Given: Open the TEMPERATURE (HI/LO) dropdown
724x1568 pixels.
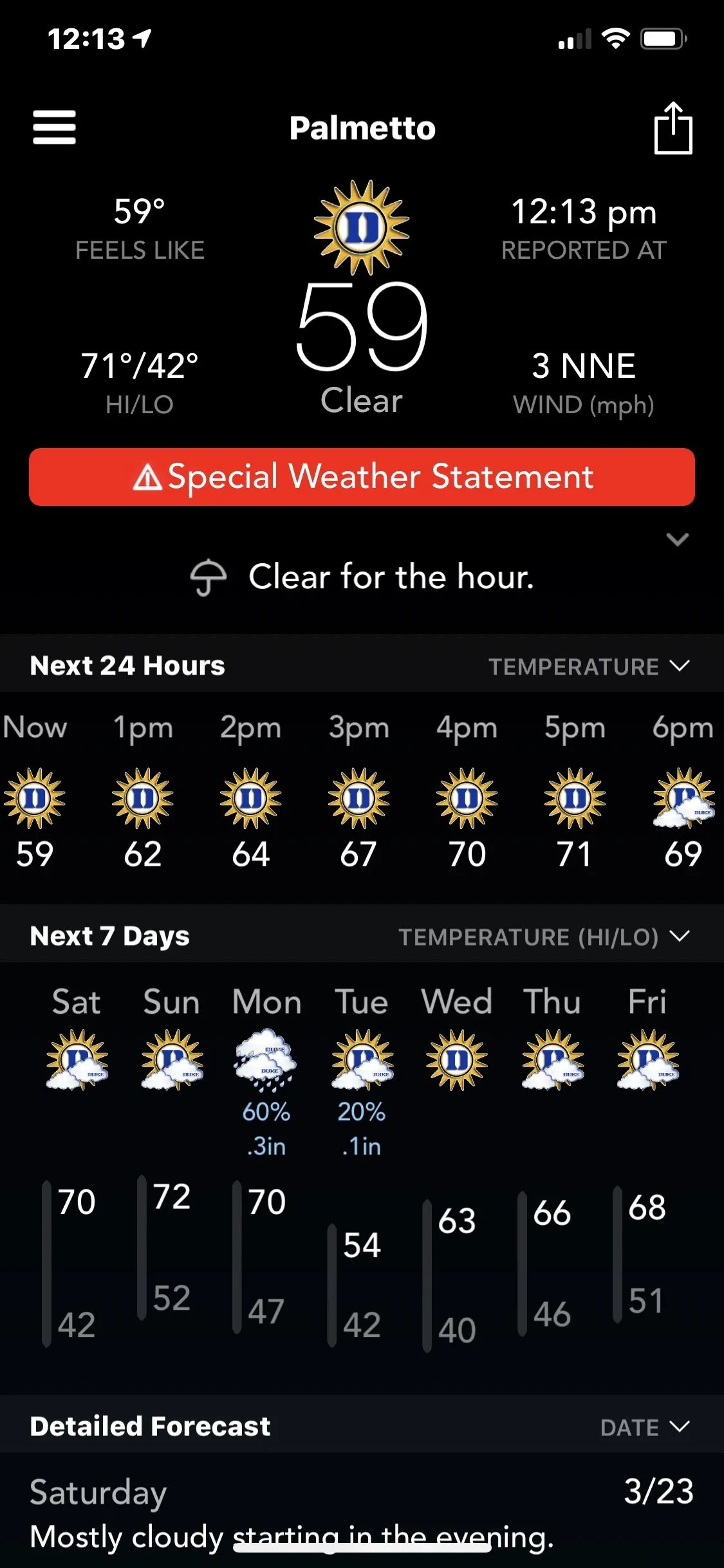Looking at the screenshot, I should point(544,937).
